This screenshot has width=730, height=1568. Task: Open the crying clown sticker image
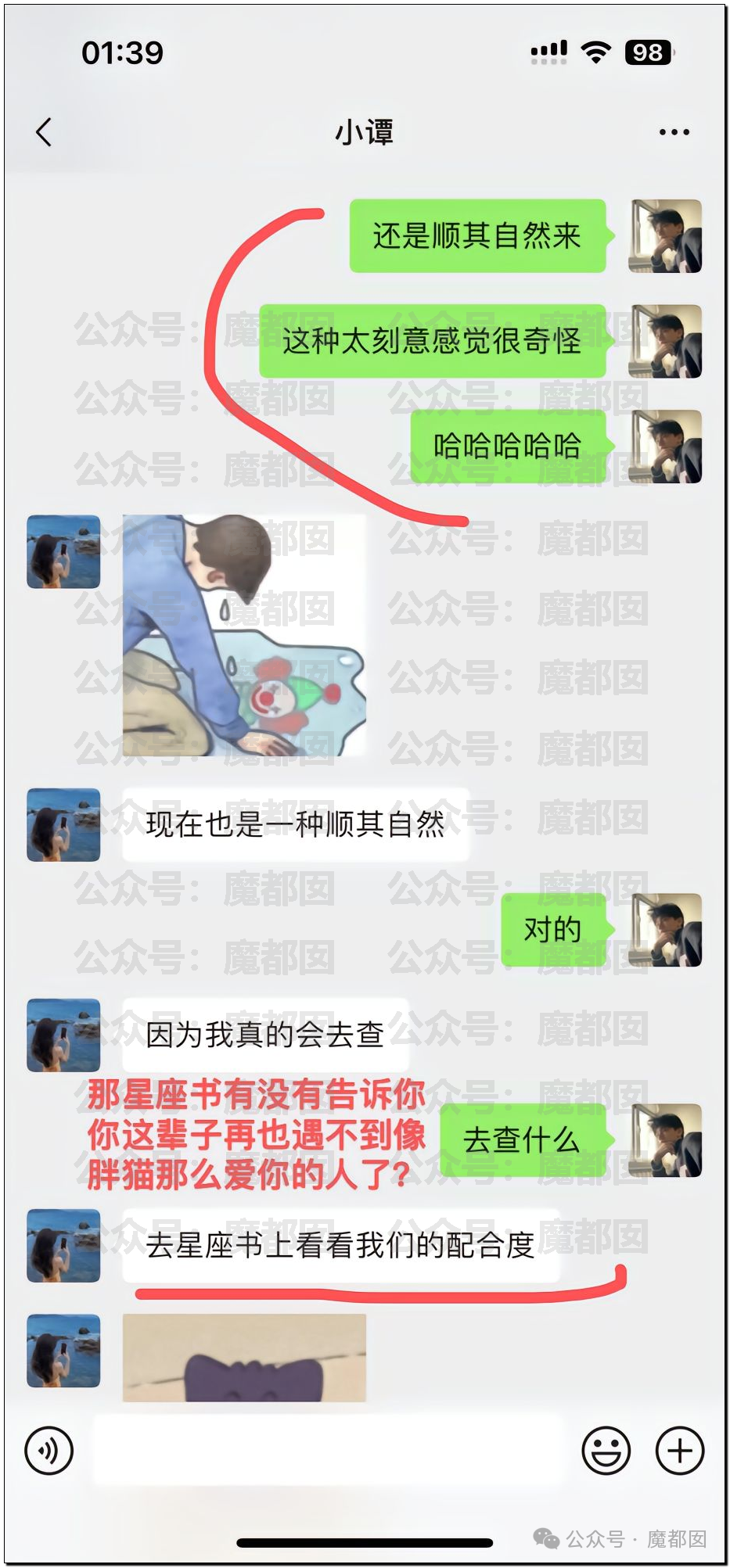coord(244,635)
